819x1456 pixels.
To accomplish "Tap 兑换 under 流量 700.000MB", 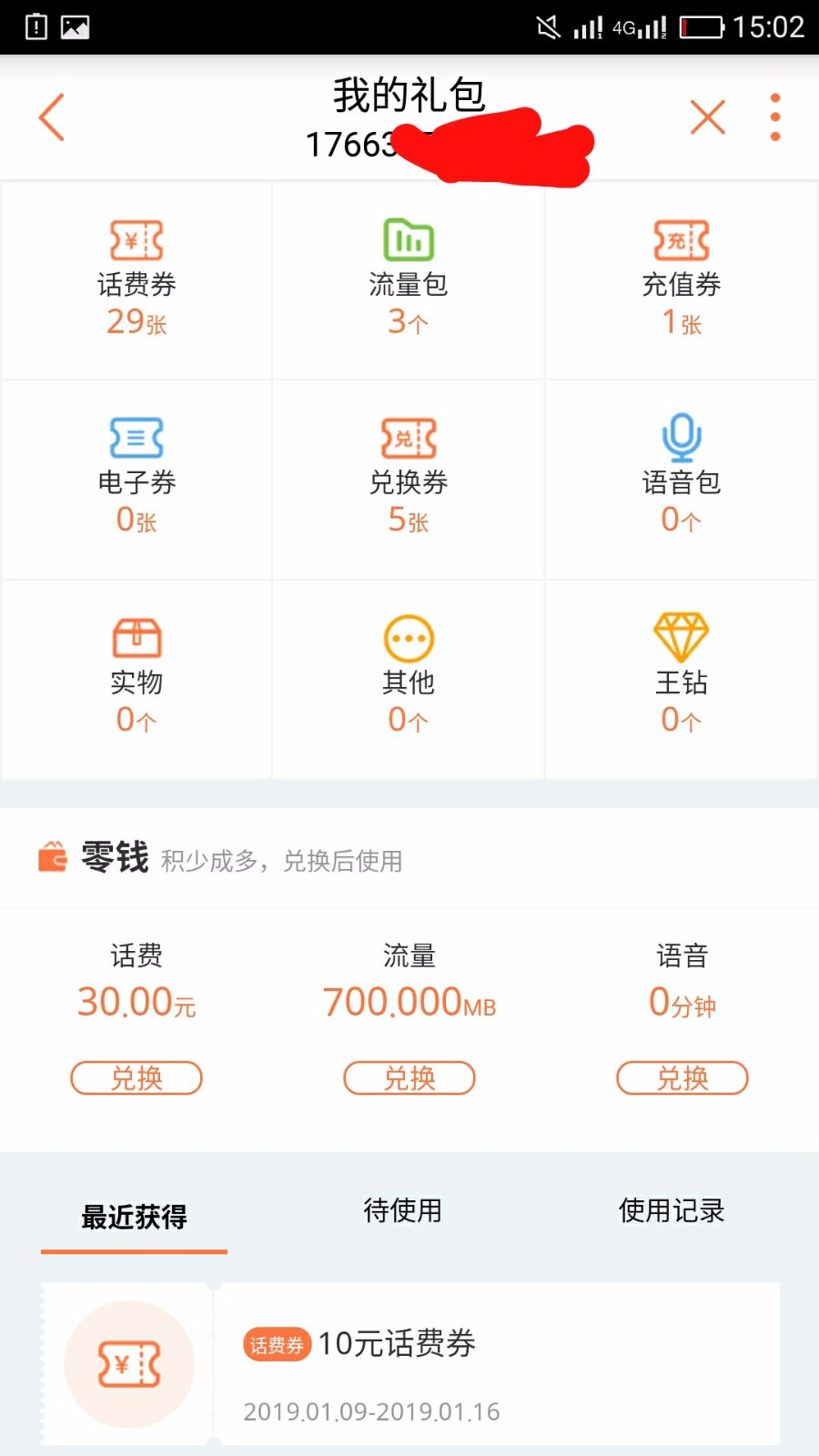I will pos(409,1078).
